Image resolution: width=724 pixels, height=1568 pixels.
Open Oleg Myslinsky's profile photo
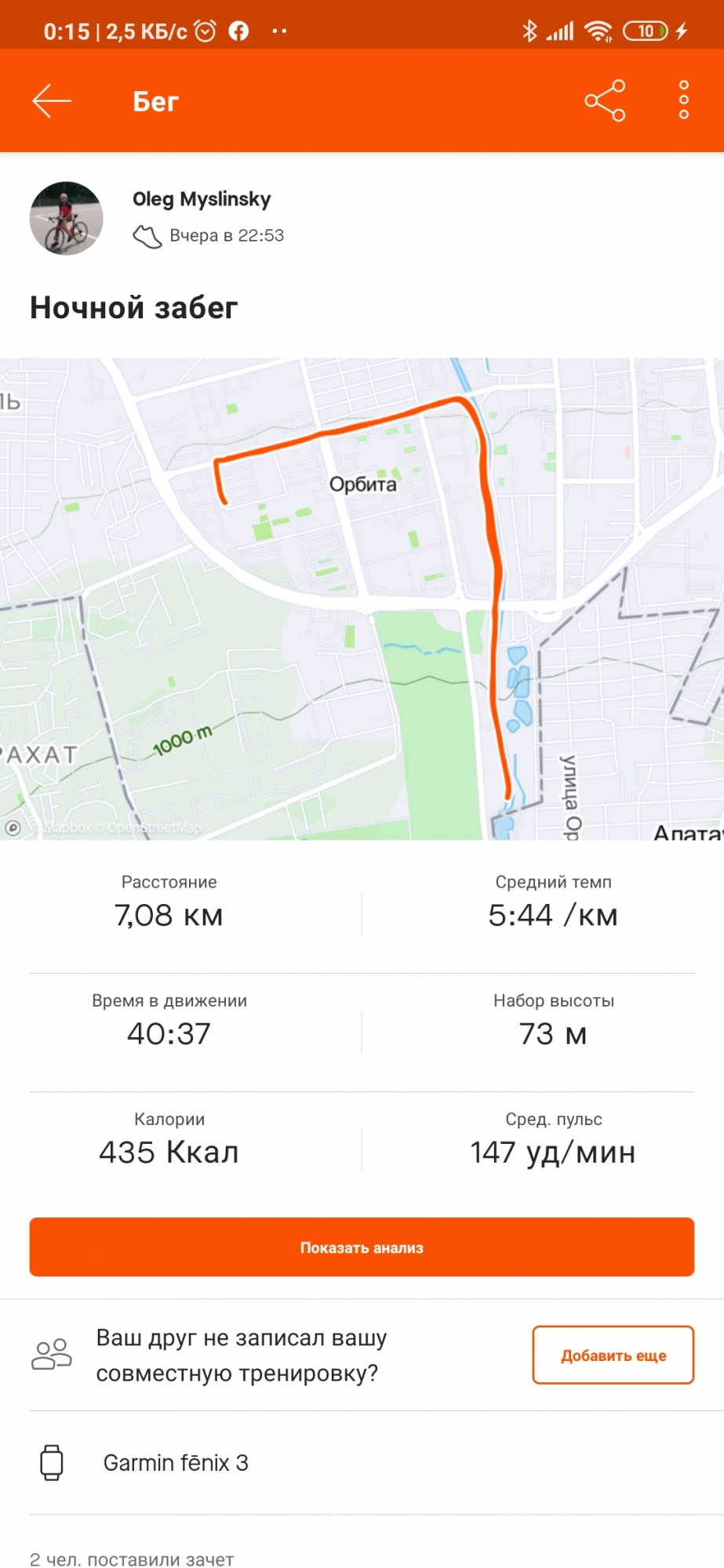click(67, 219)
